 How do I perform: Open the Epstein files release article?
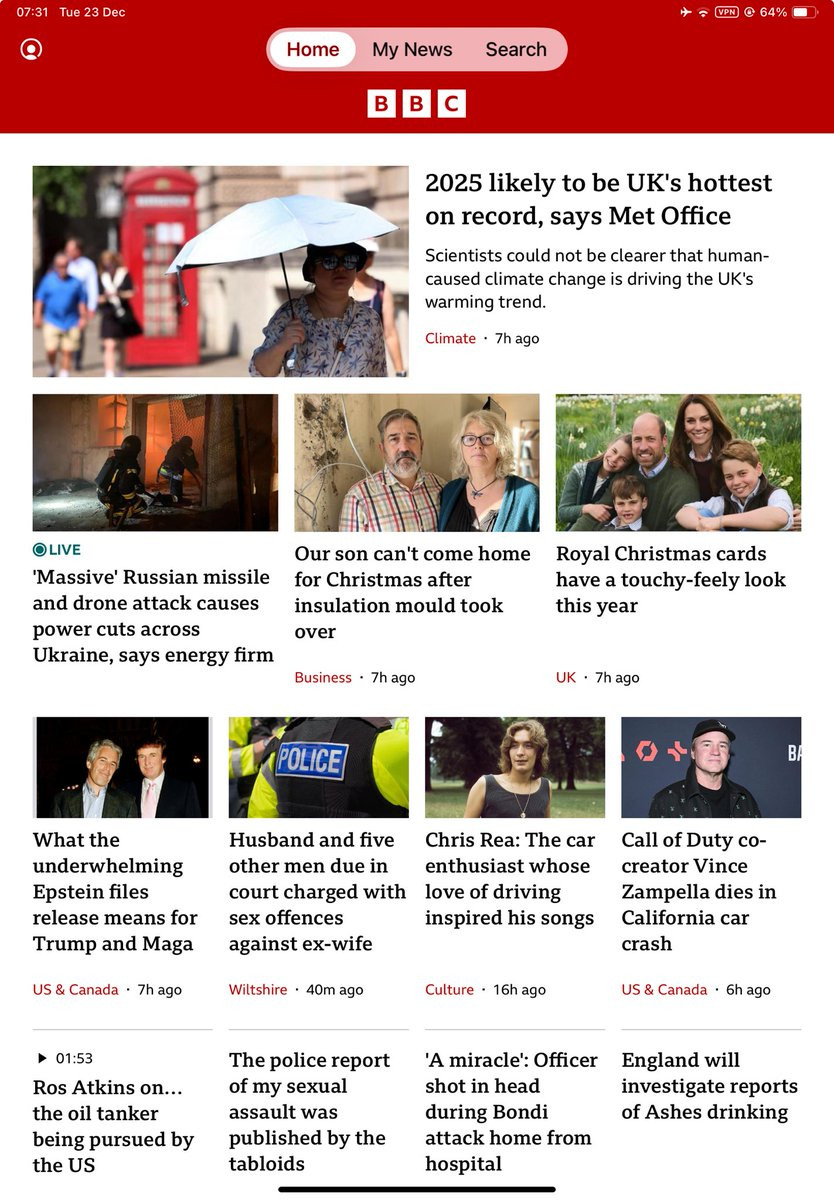(x=115, y=891)
